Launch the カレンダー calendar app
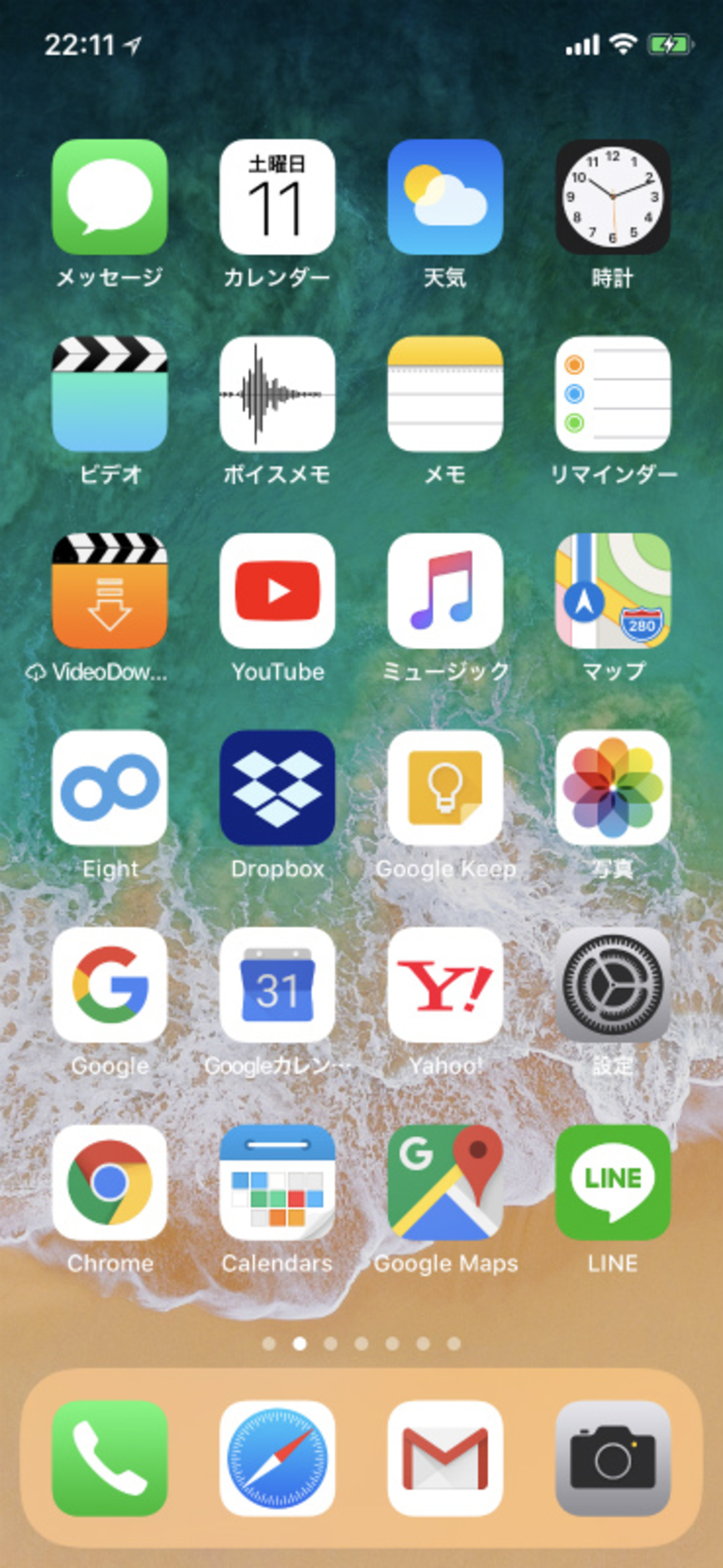The image size is (723, 1568). point(277,196)
